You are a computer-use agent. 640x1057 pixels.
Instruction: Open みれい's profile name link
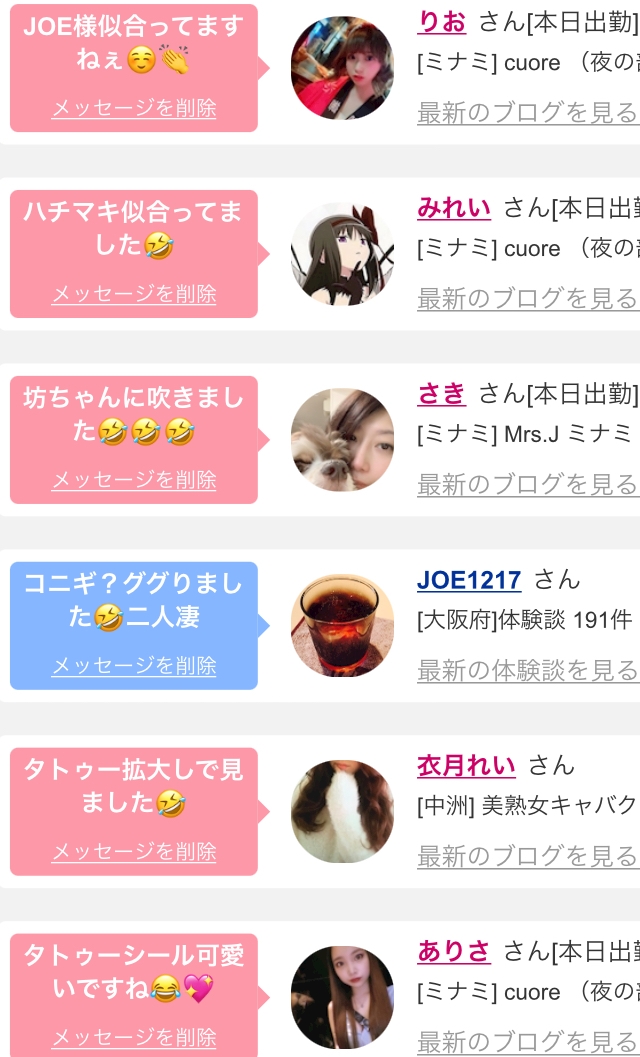pos(454,208)
